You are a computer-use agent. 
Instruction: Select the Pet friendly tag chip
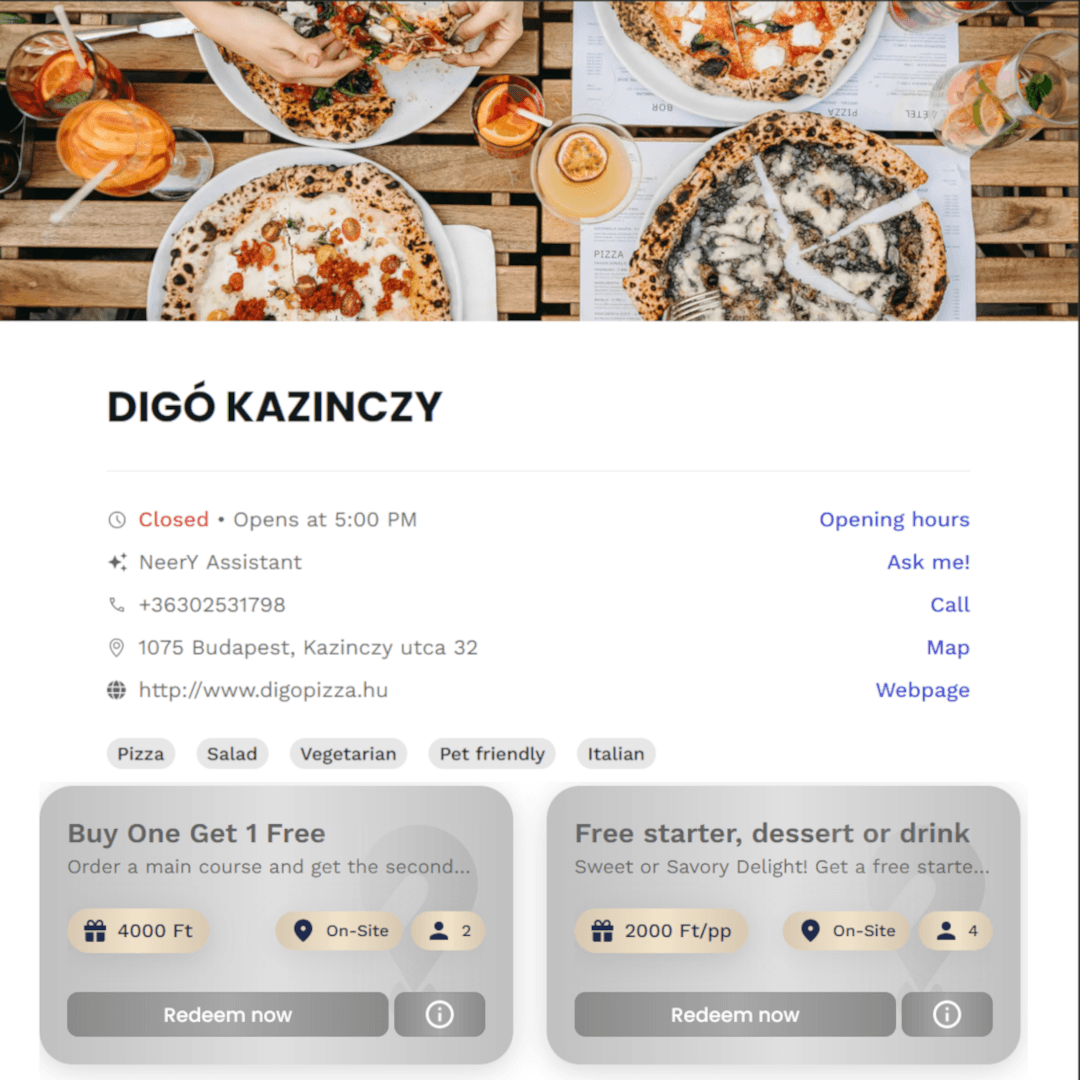tap(492, 754)
